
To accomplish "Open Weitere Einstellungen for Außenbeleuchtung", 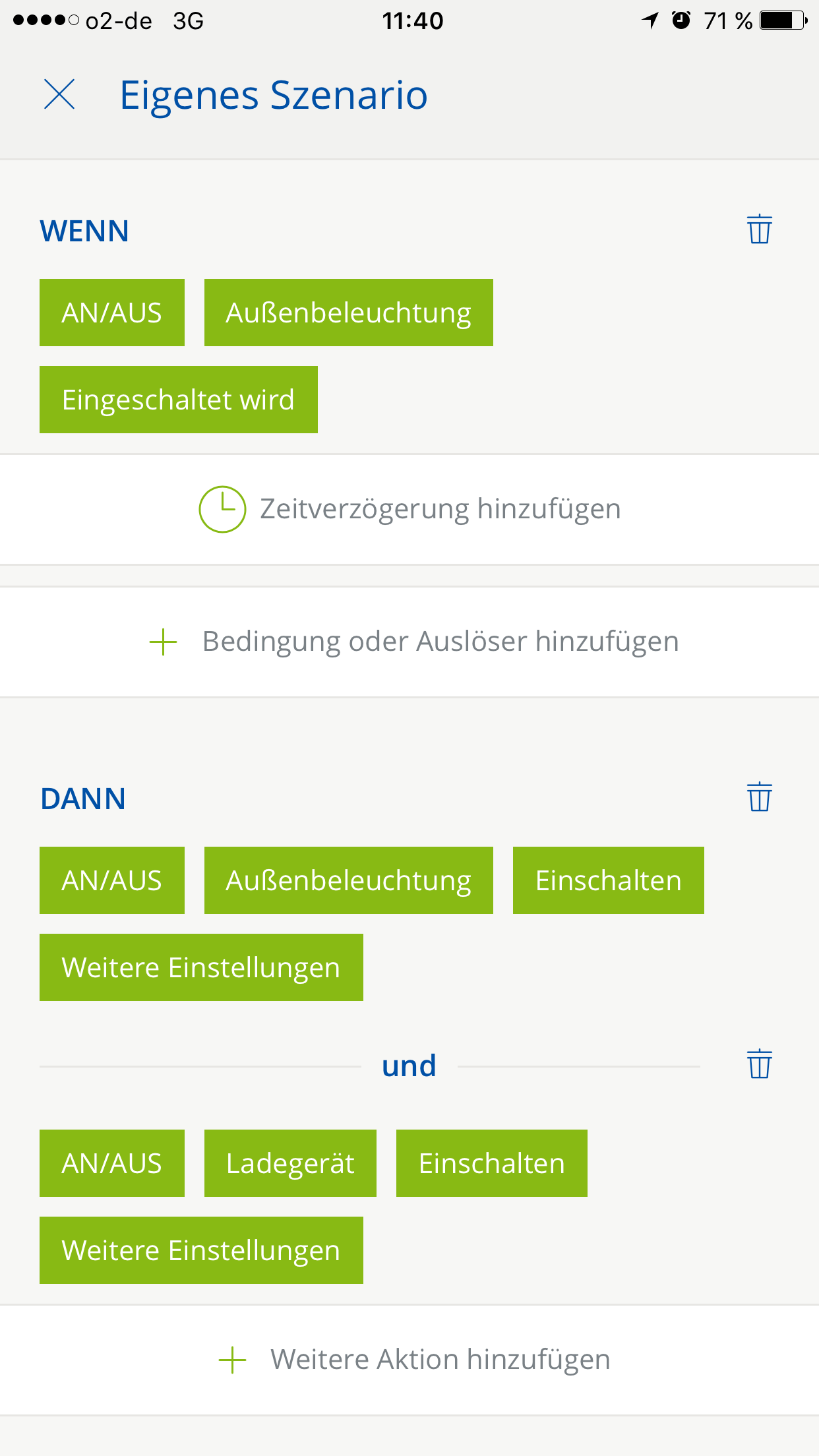I will 201,967.
